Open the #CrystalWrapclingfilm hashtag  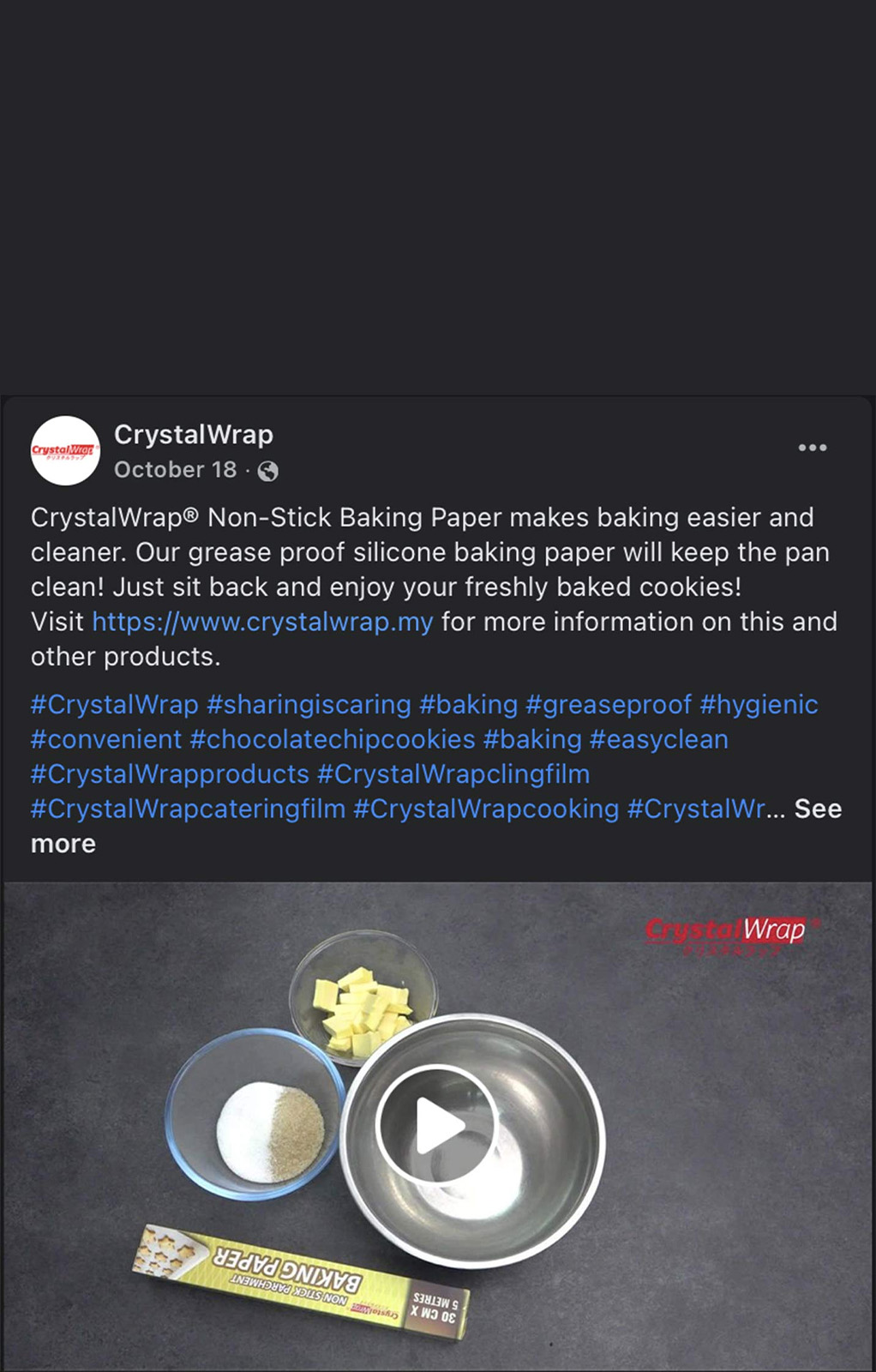click(x=453, y=774)
